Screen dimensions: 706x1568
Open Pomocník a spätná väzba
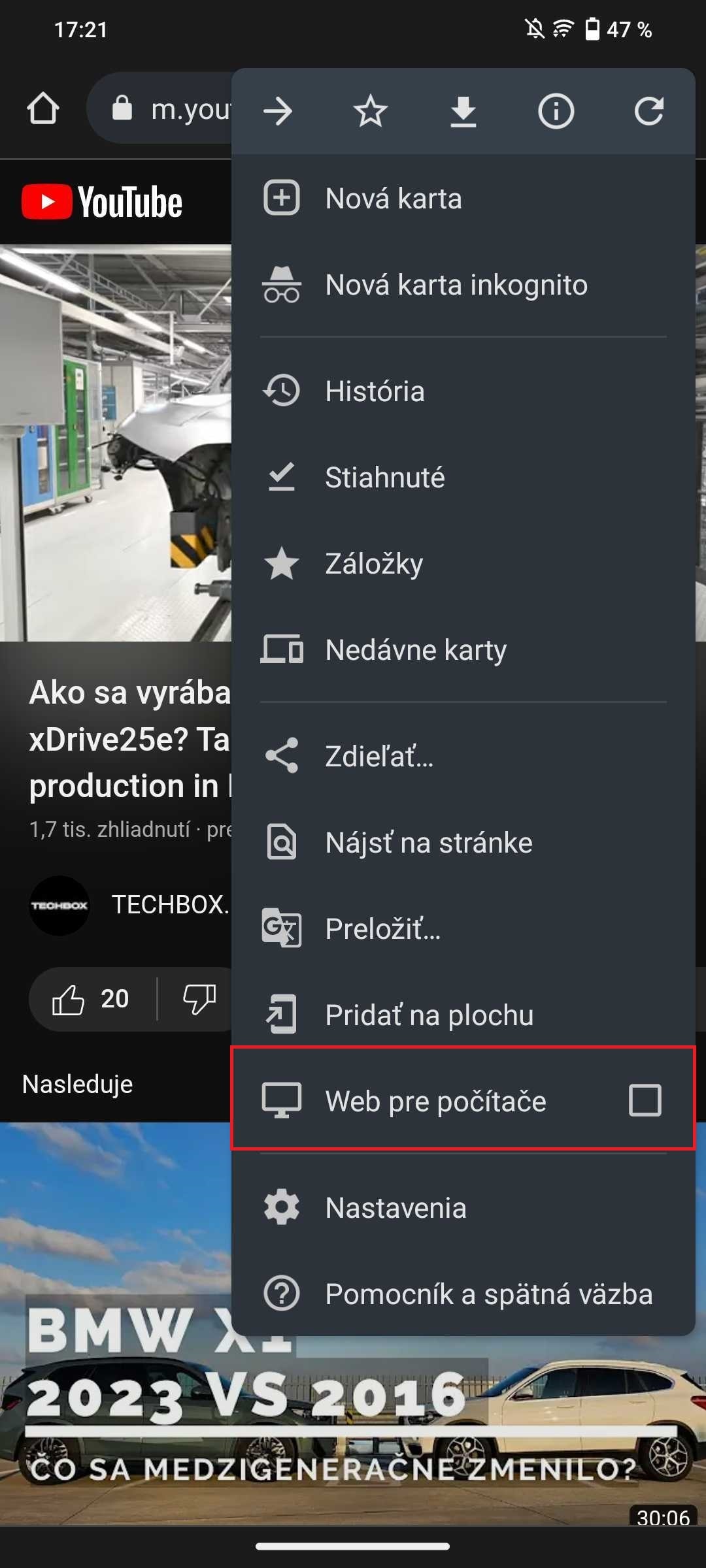pyautogui.click(x=489, y=1294)
